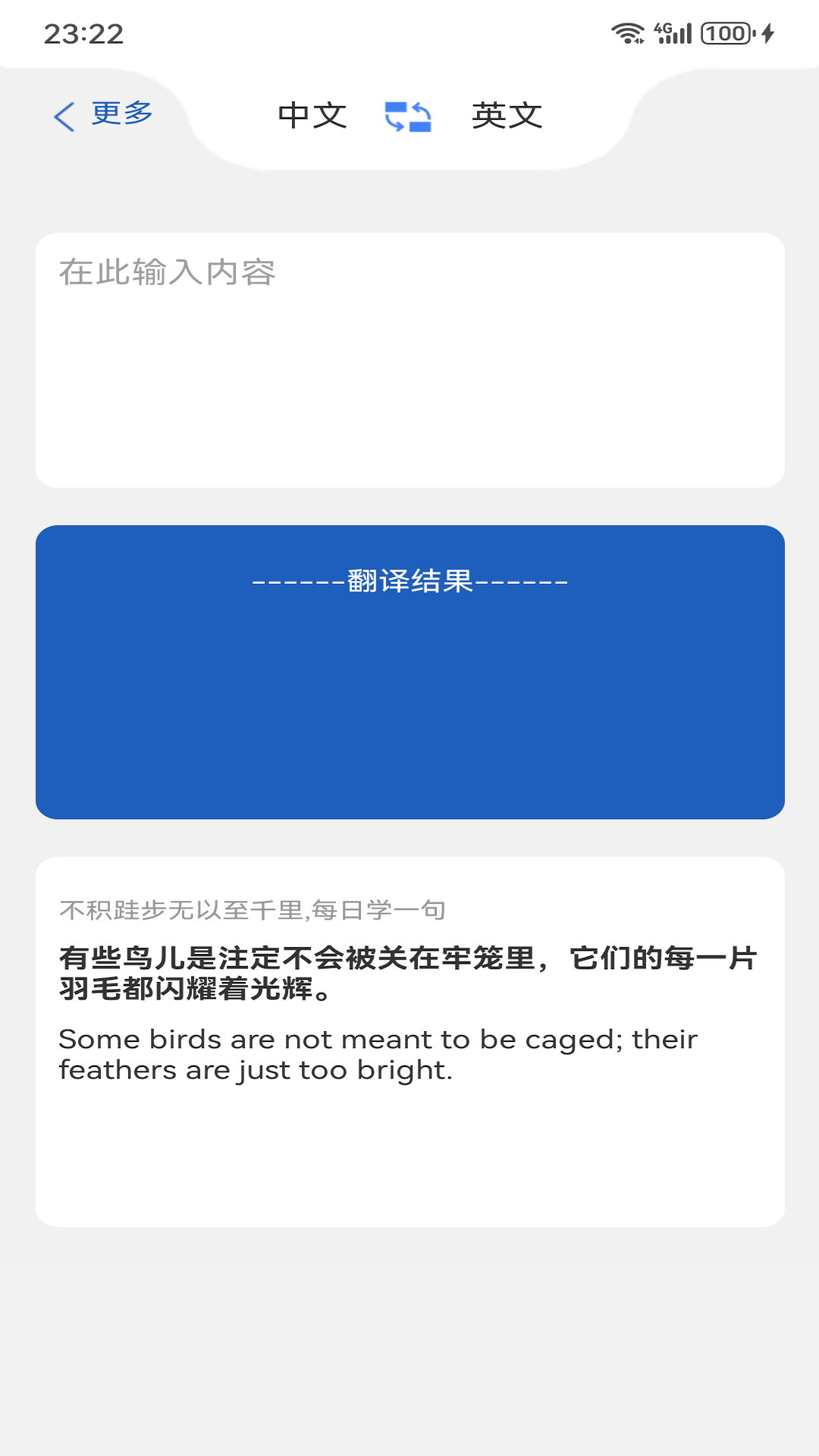
Task: Select target language 英文
Action: [x=507, y=116]
